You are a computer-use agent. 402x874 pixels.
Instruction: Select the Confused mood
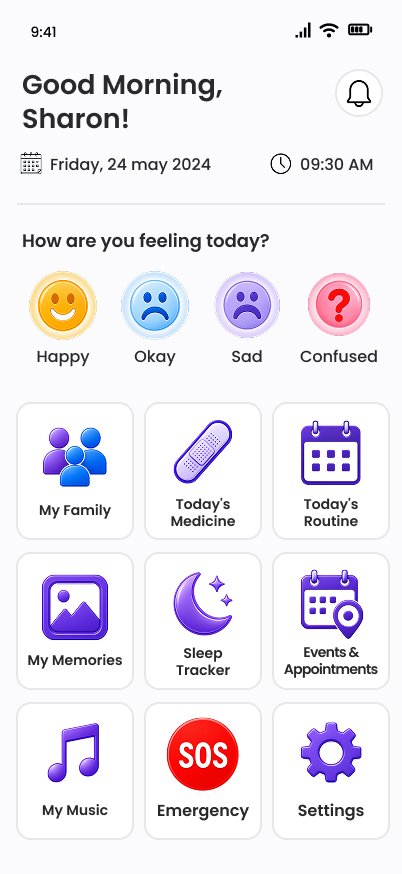coord(339,305)
